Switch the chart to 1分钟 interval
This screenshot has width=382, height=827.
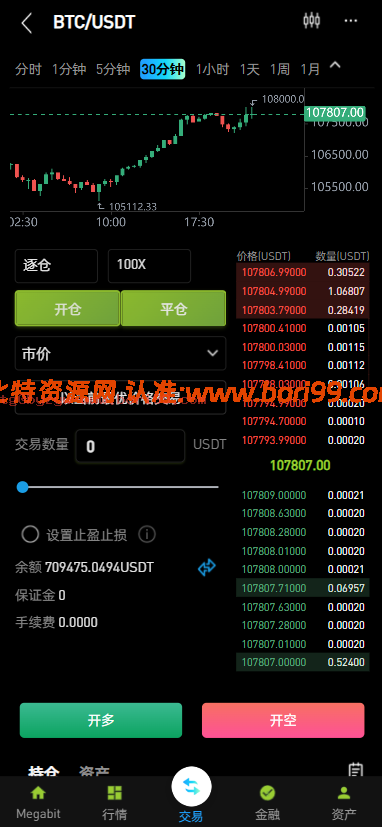click(x=69, y=69)
